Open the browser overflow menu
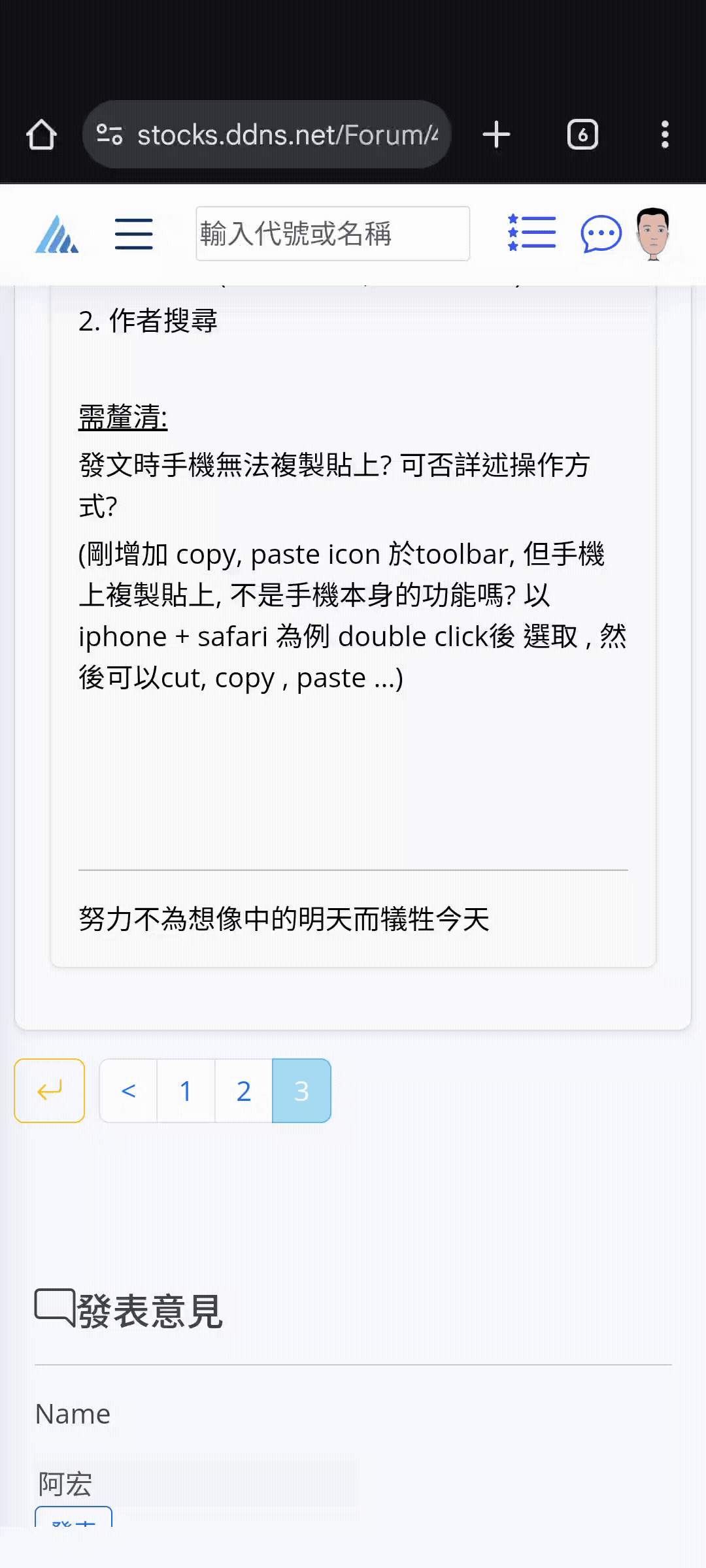This screenshot has width=706, height=1568. coord(665,135)
